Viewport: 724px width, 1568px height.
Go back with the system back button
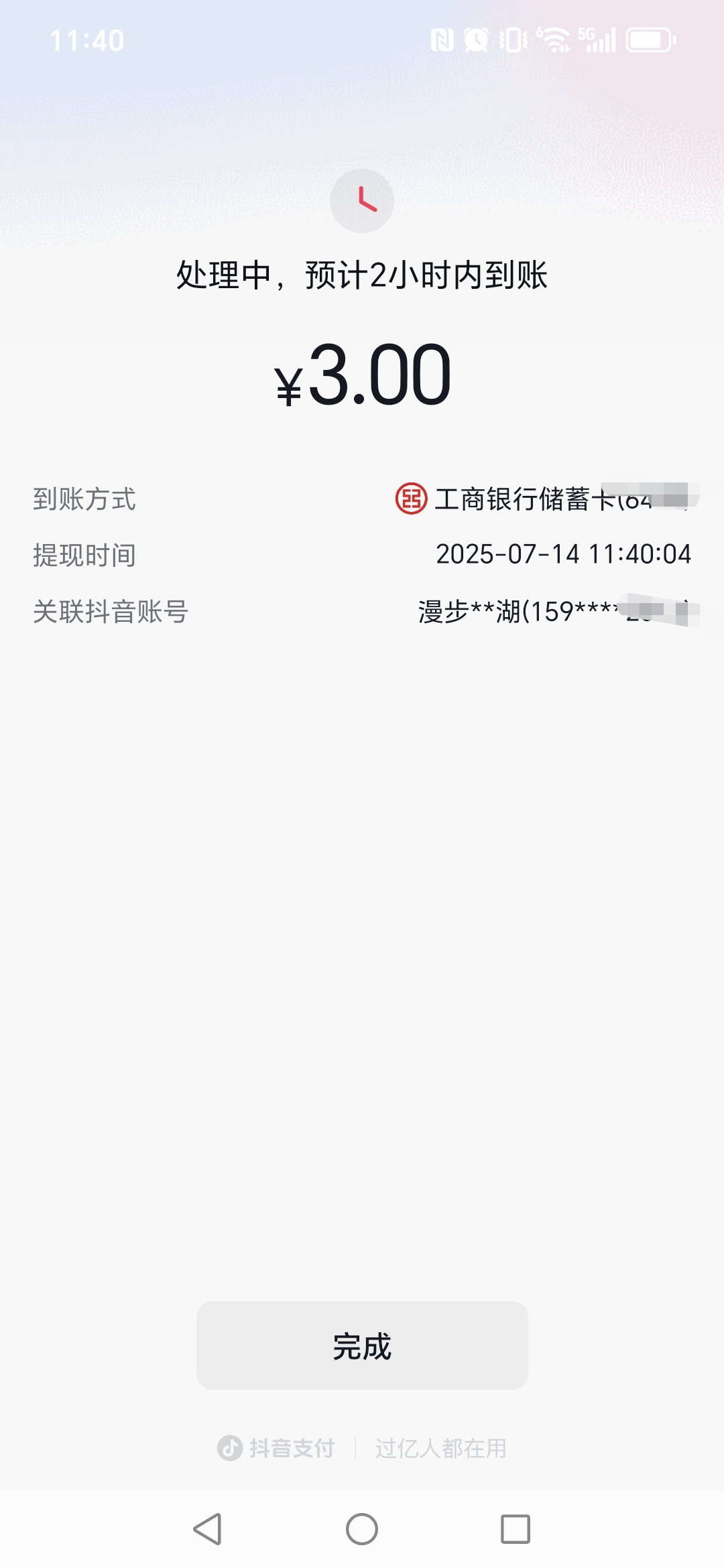pyautogui.click(x=208, y=1529)
